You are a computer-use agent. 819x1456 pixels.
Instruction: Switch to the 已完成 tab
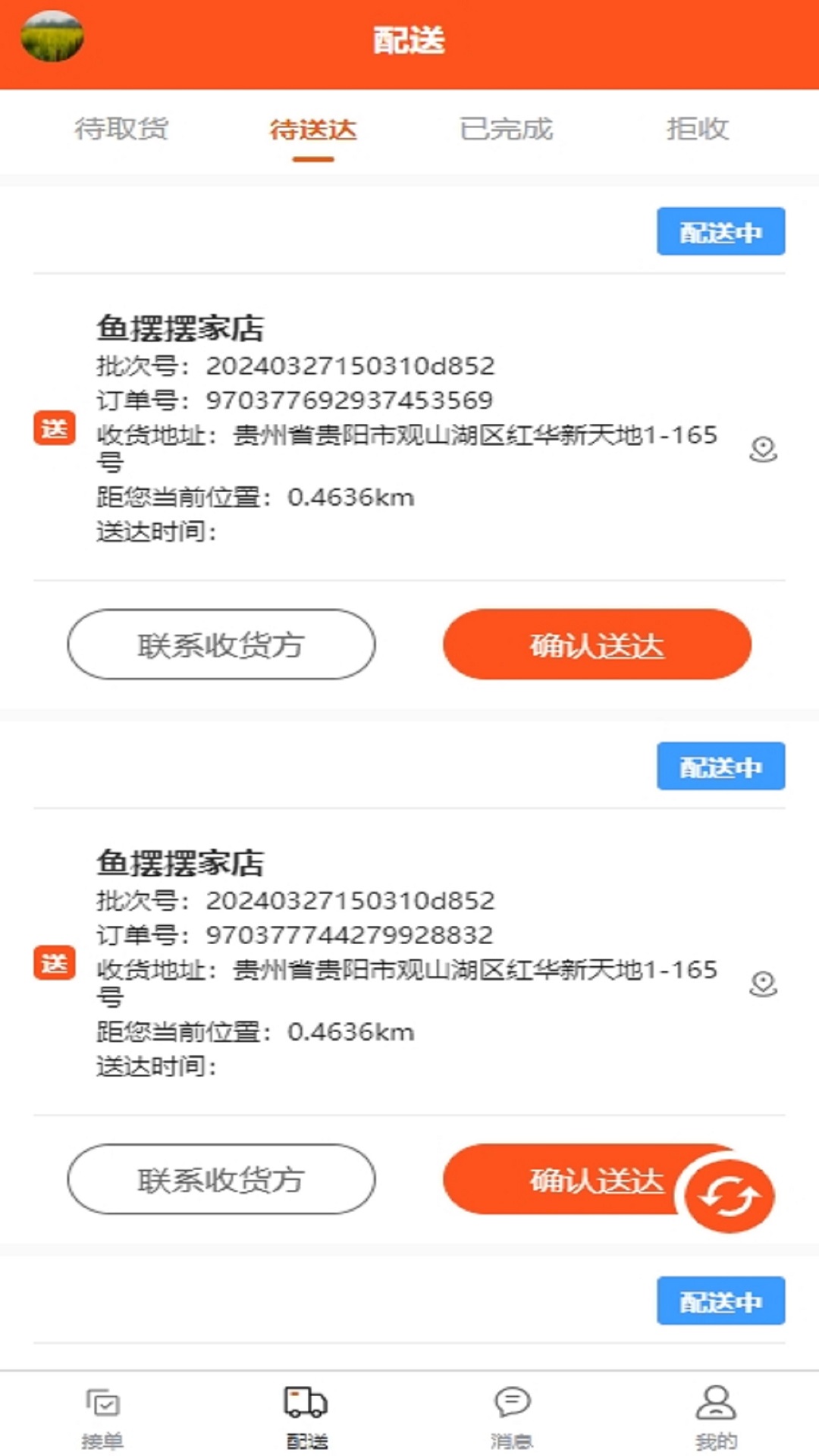coord(506,129)
